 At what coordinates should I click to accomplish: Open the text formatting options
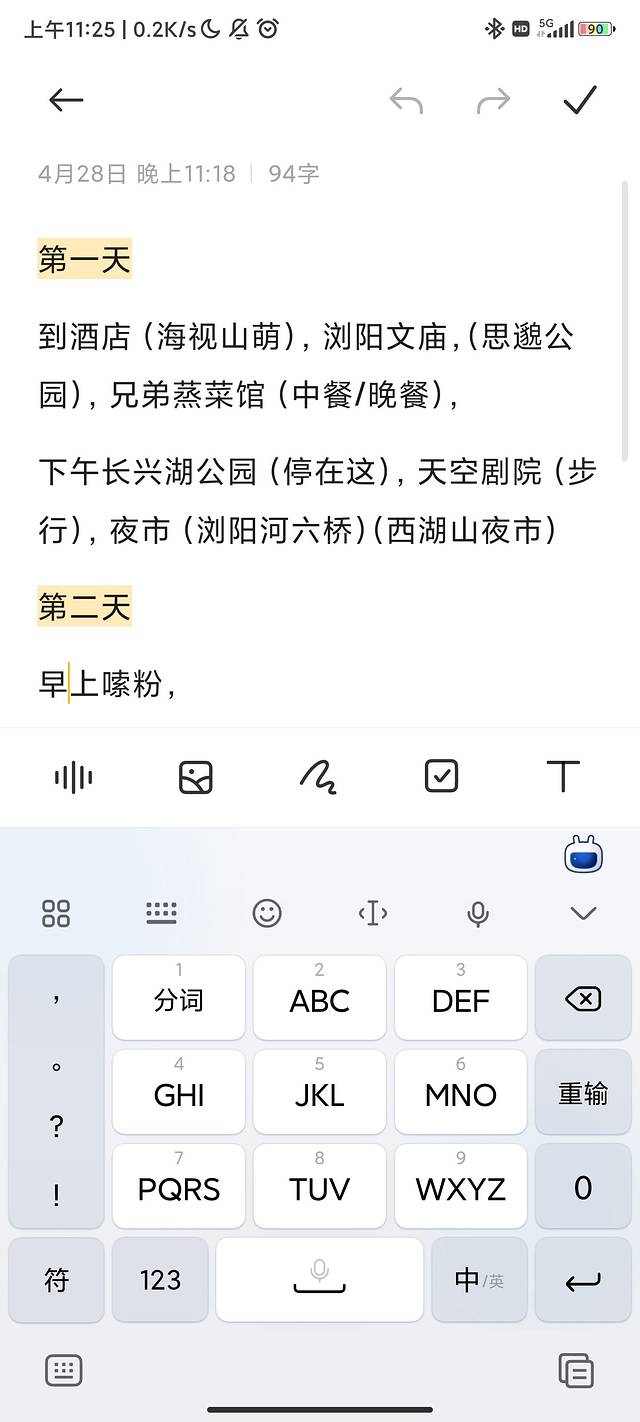(x=563, y=776)
